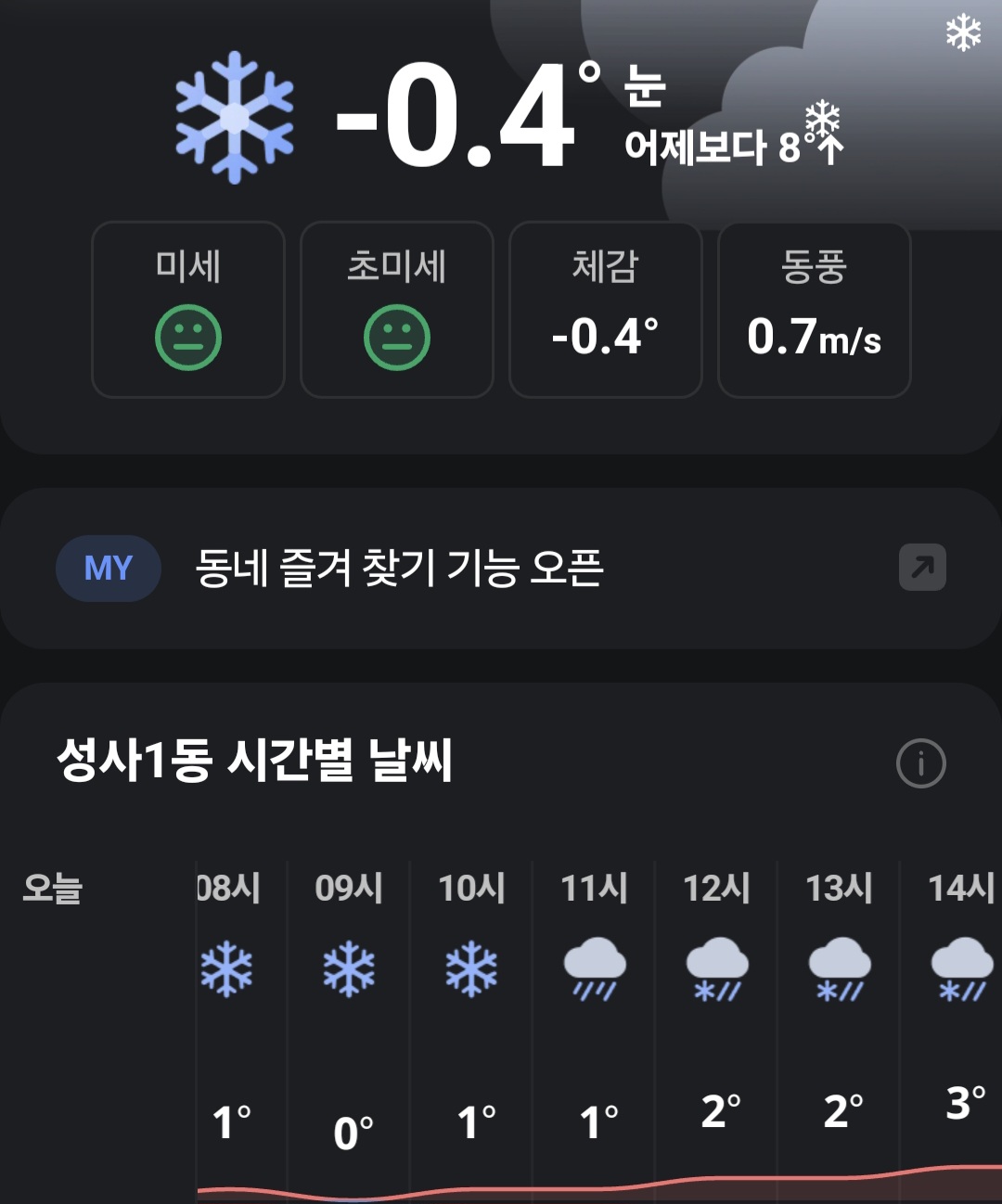Open the 초미세 ultrafine dust card
Screen dimensions: 1002x1204
coord(397,310)
